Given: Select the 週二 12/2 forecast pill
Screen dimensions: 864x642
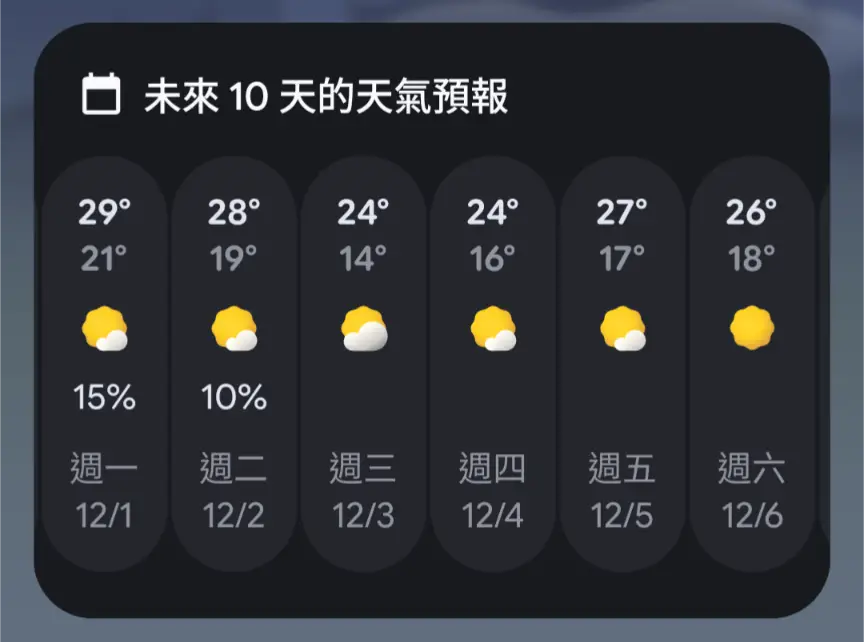Looking at the screenshot, I should 234,364.
